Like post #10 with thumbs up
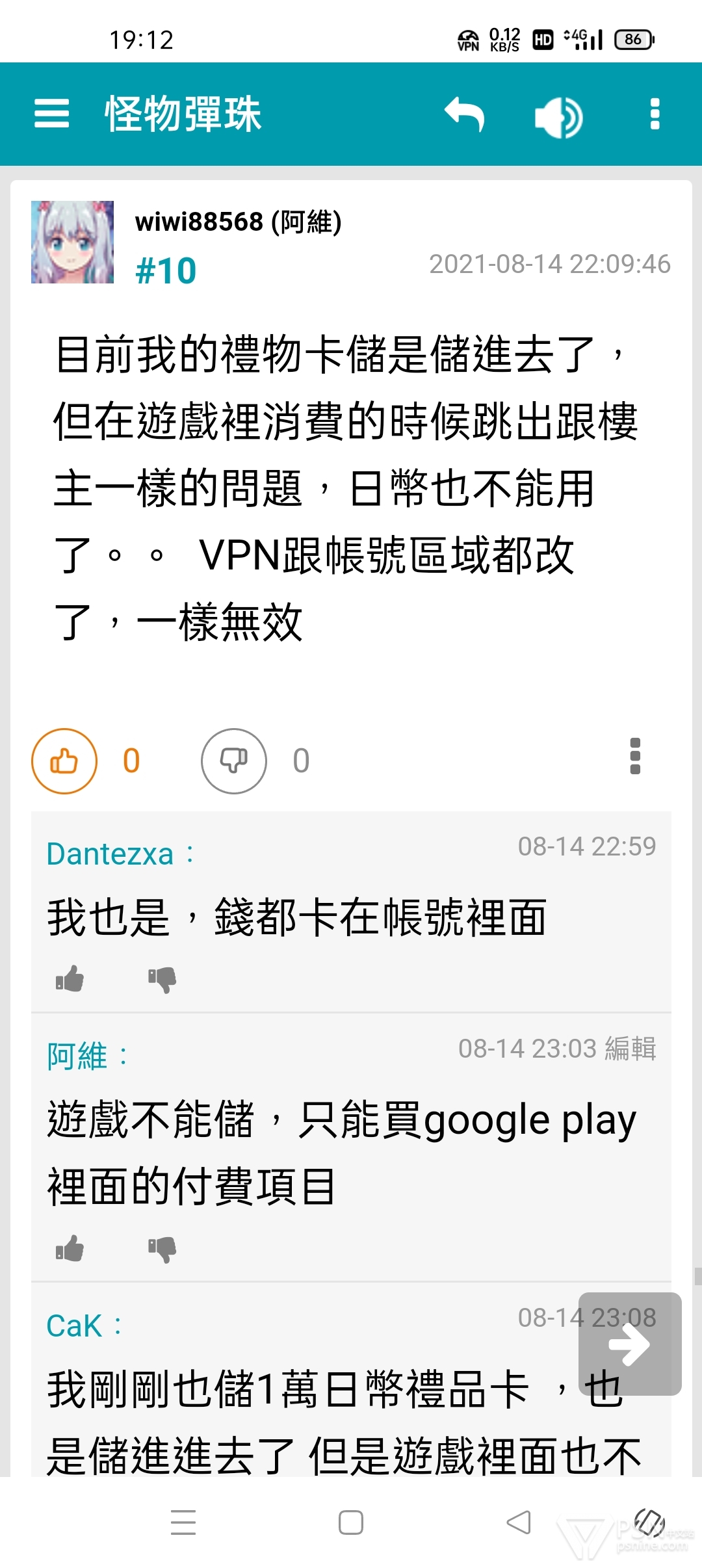 pyautogui.click(x=64, y=761)
